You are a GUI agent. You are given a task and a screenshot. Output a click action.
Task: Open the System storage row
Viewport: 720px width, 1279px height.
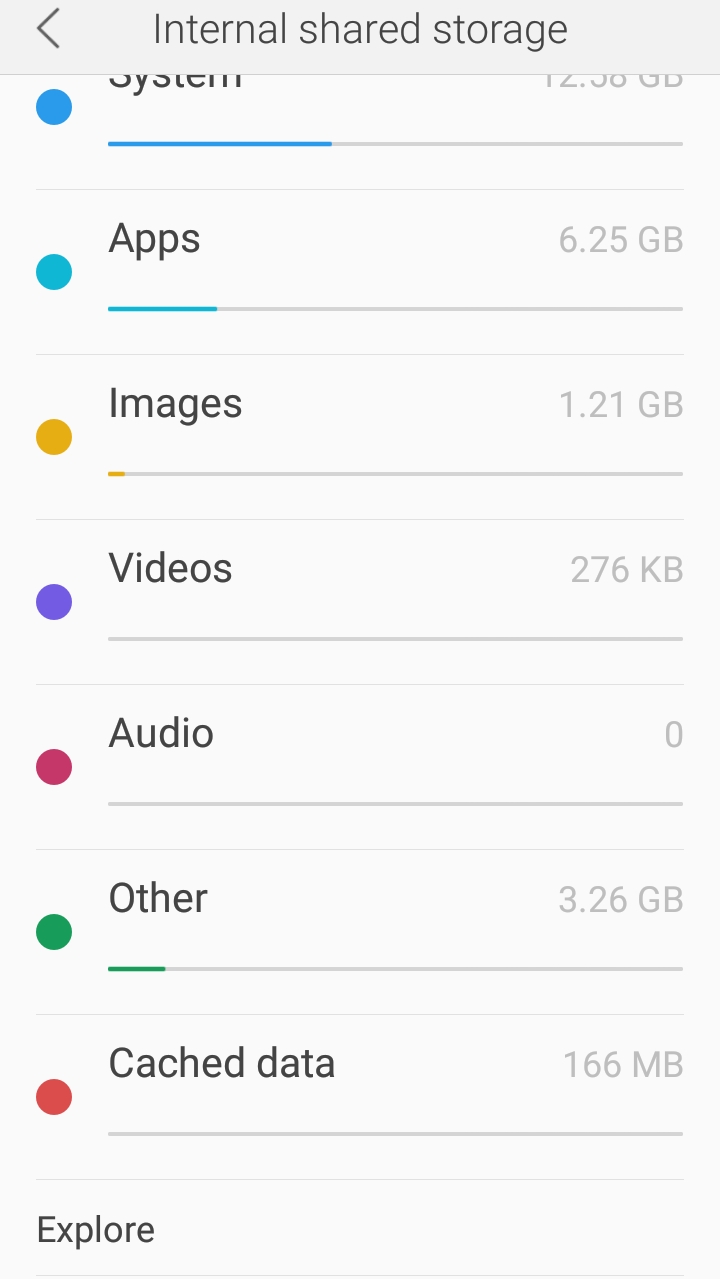(x=360, y=120)
